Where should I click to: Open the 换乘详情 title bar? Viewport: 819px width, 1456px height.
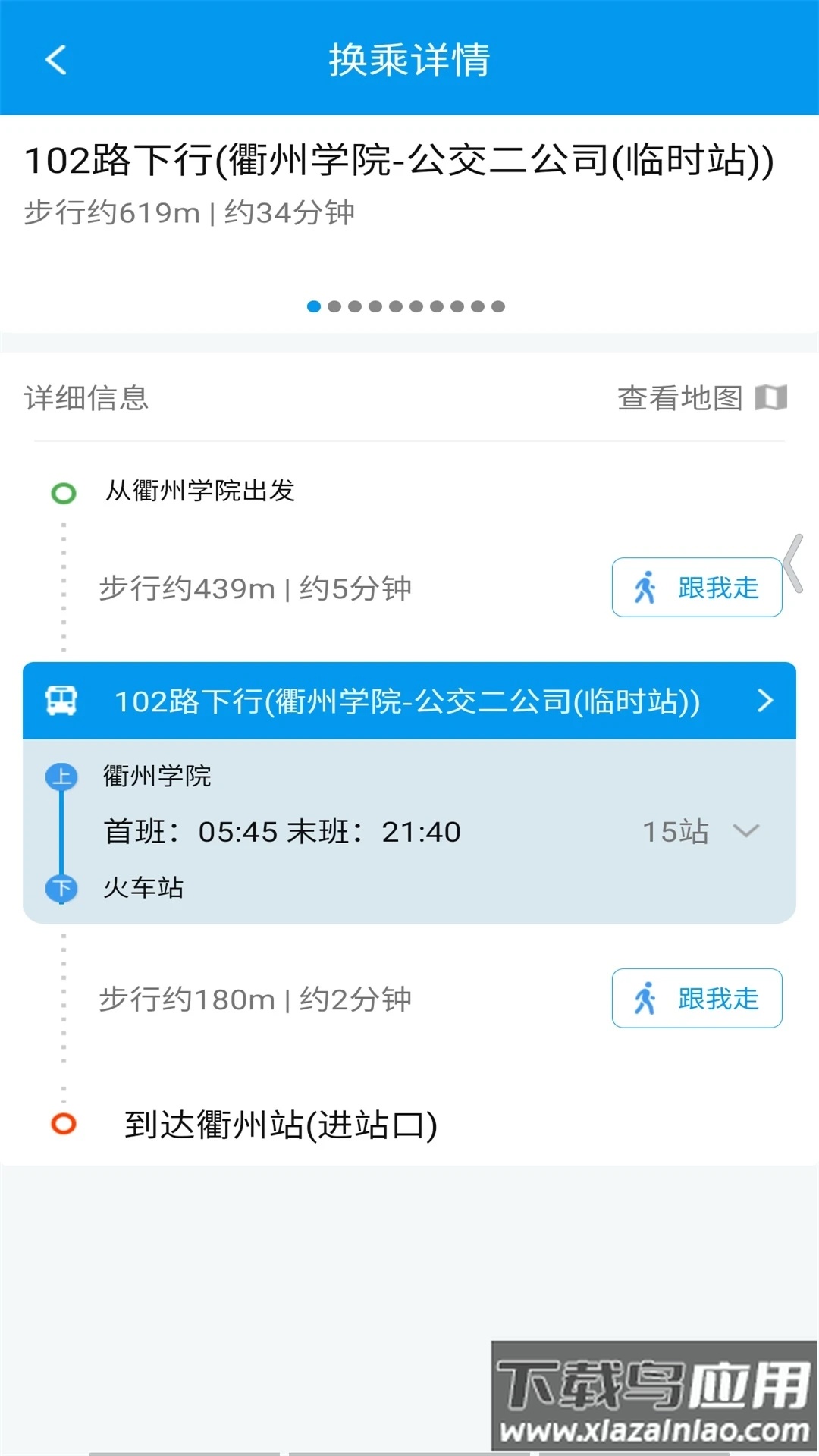click(x=409, y=60)
